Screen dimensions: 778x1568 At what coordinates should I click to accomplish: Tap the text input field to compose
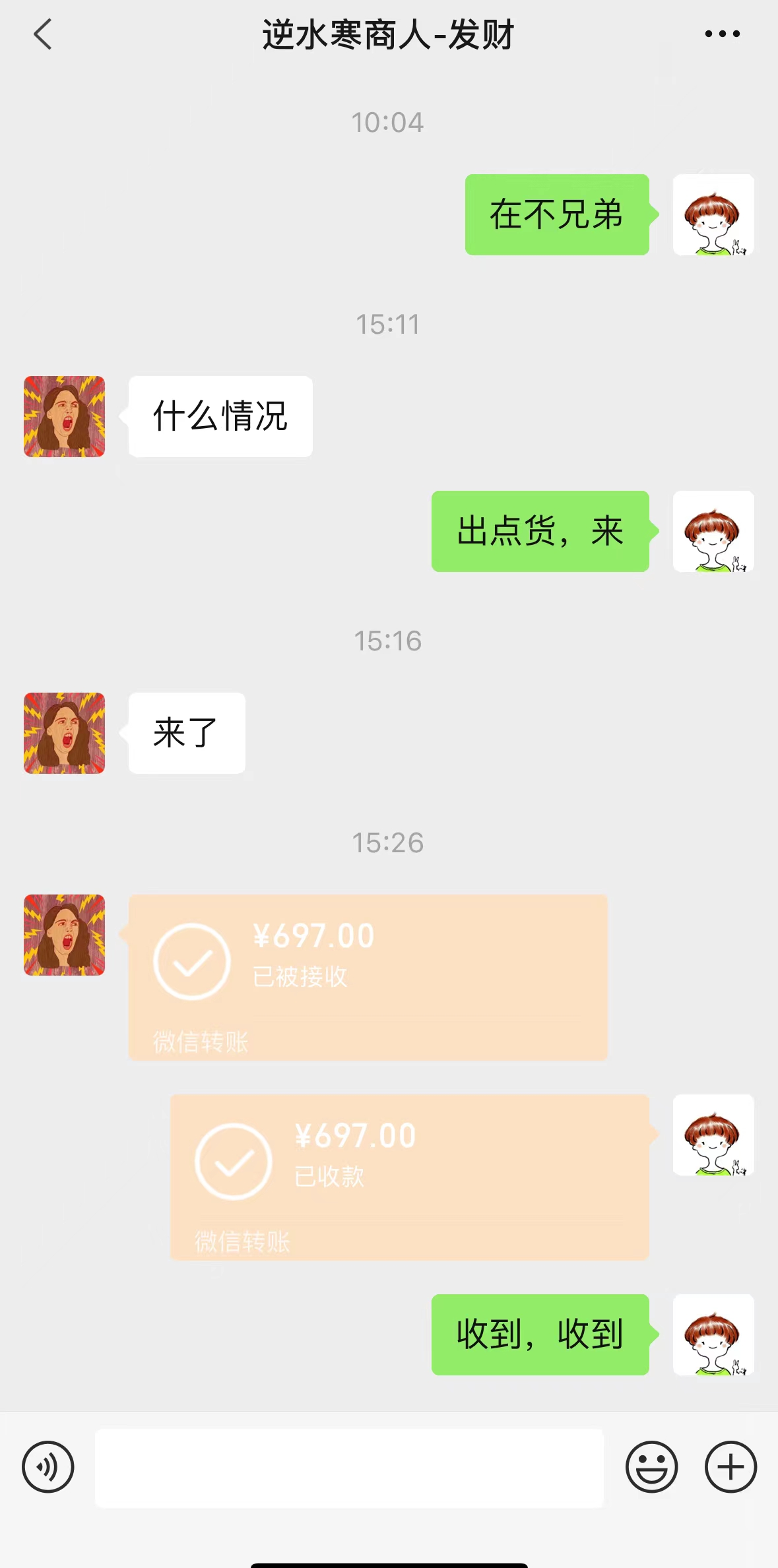click(350, 1467)
